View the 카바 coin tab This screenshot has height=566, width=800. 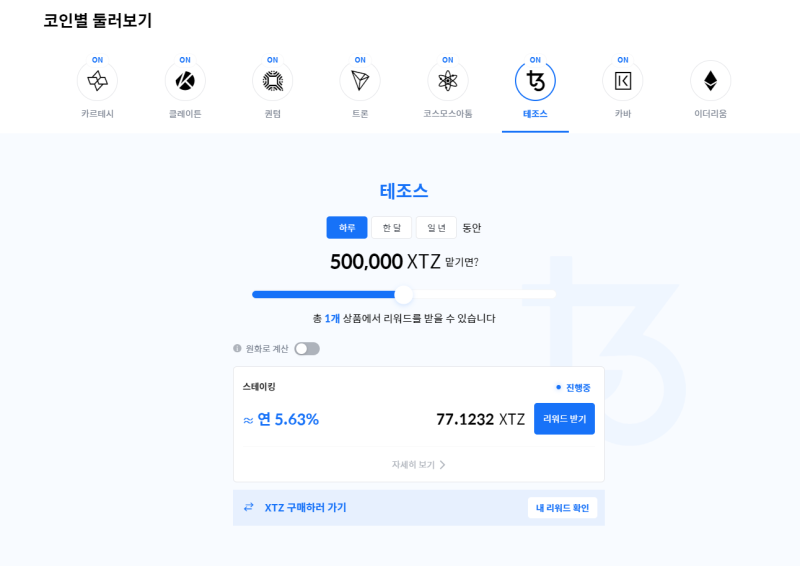[622, 81]
